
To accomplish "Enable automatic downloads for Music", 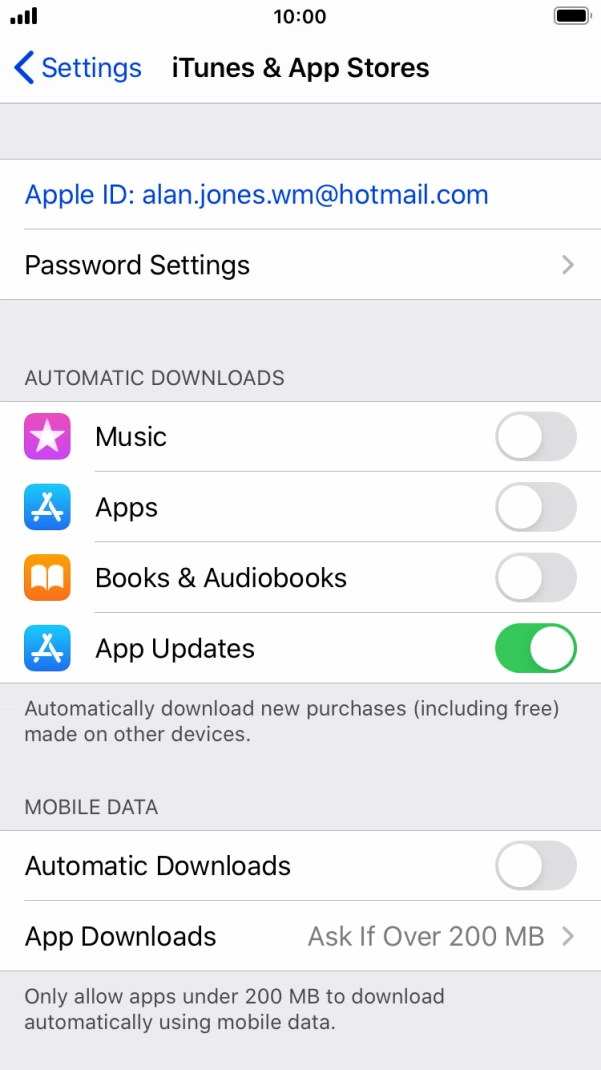I will tap(536, 437).
